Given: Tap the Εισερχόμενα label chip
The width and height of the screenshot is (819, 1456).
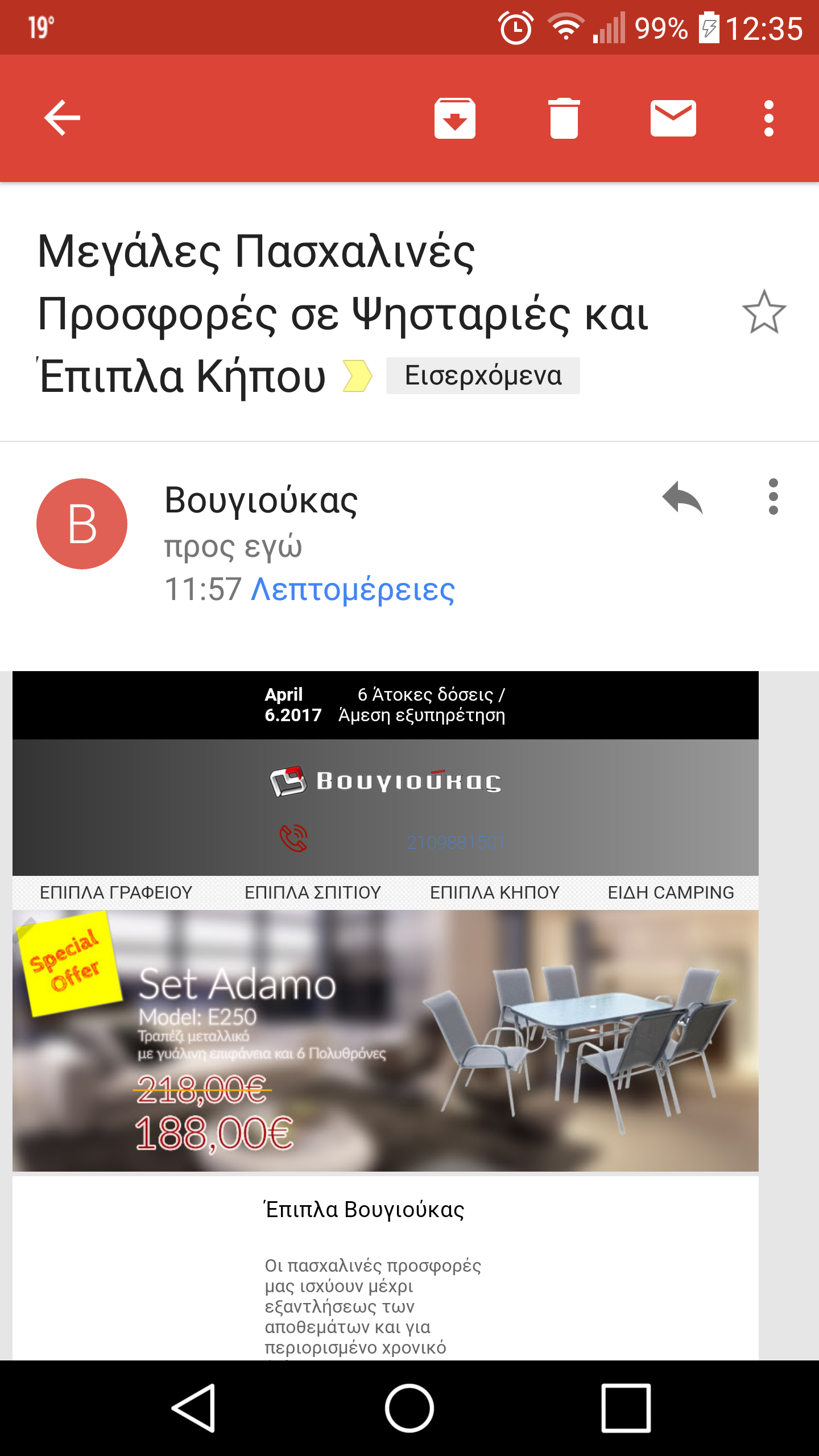Looking at the screenshot, I should click(x=483, y=375).
